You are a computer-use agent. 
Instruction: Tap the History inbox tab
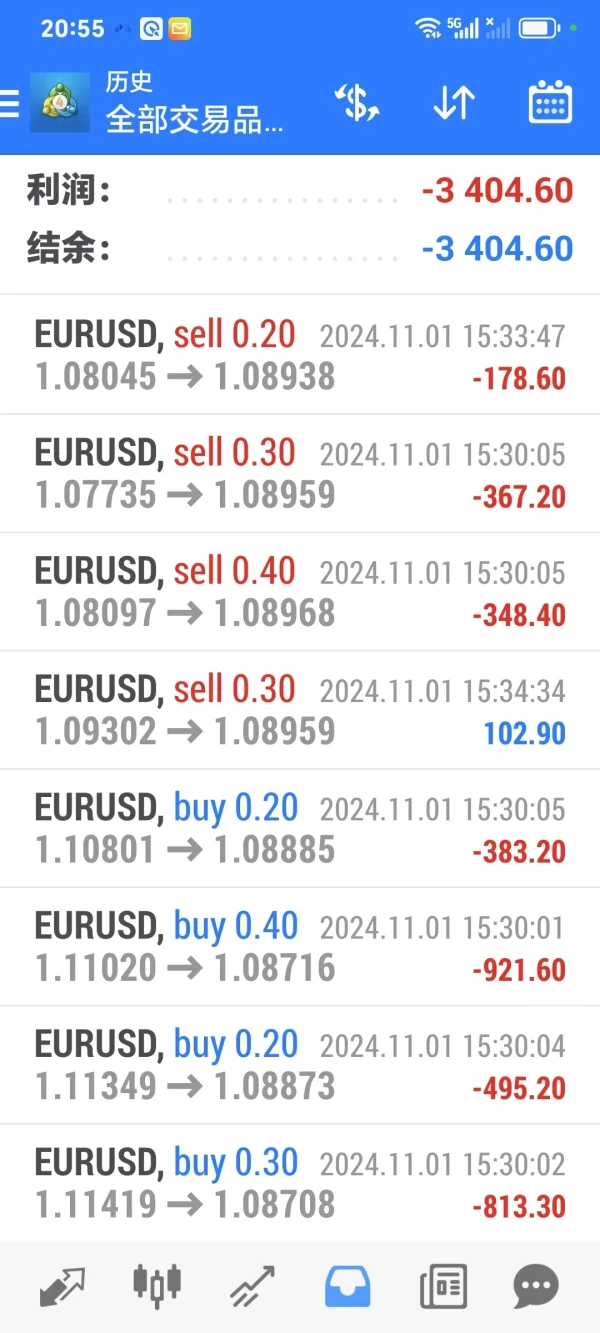pyautogui.click(x=347, y=1285)
